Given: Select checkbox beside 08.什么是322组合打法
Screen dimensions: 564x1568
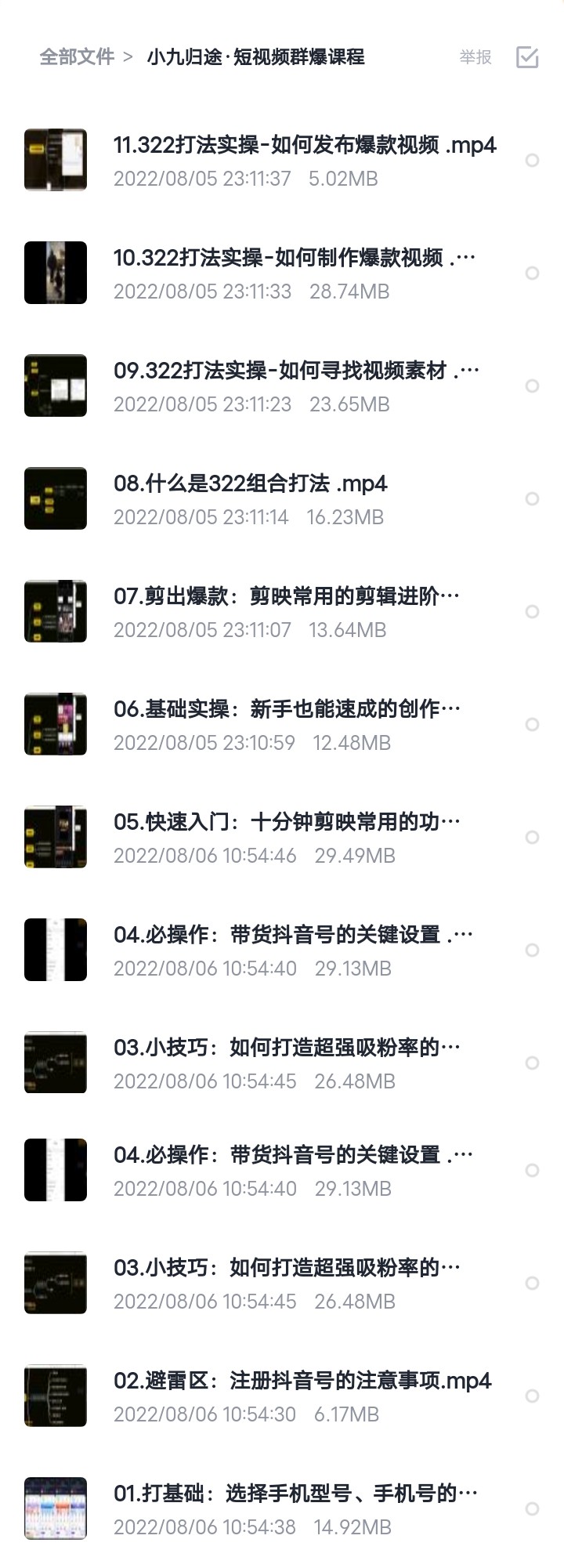Looking at the screenshot, I should (x=532, y=498).
